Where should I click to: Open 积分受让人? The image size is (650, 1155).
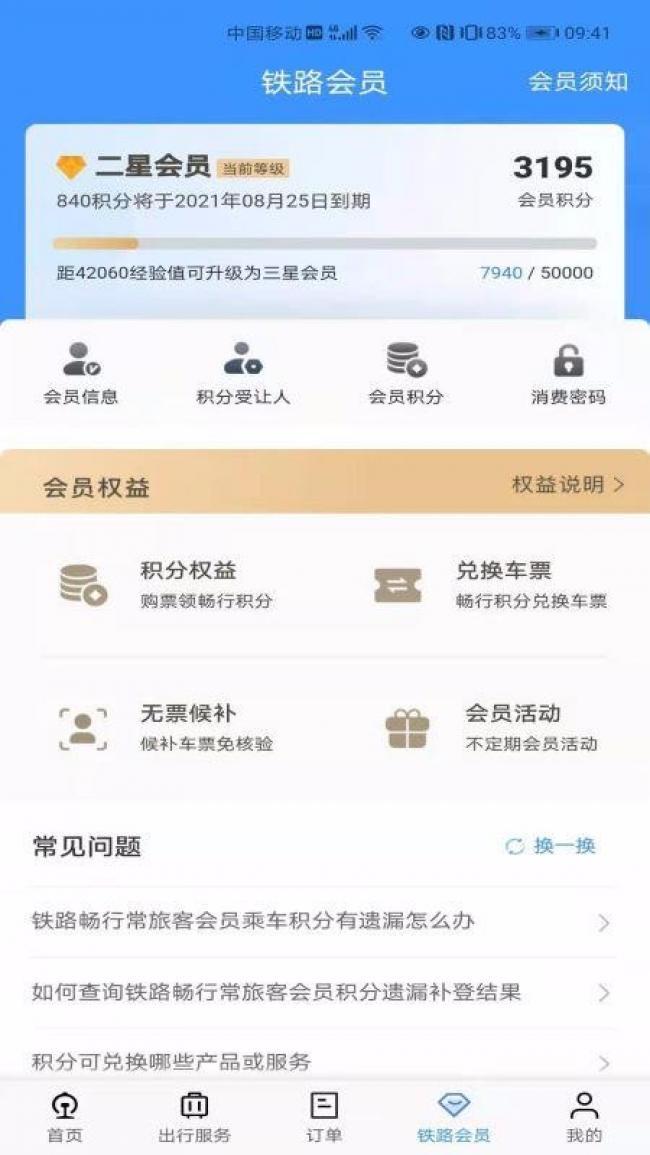243,375
